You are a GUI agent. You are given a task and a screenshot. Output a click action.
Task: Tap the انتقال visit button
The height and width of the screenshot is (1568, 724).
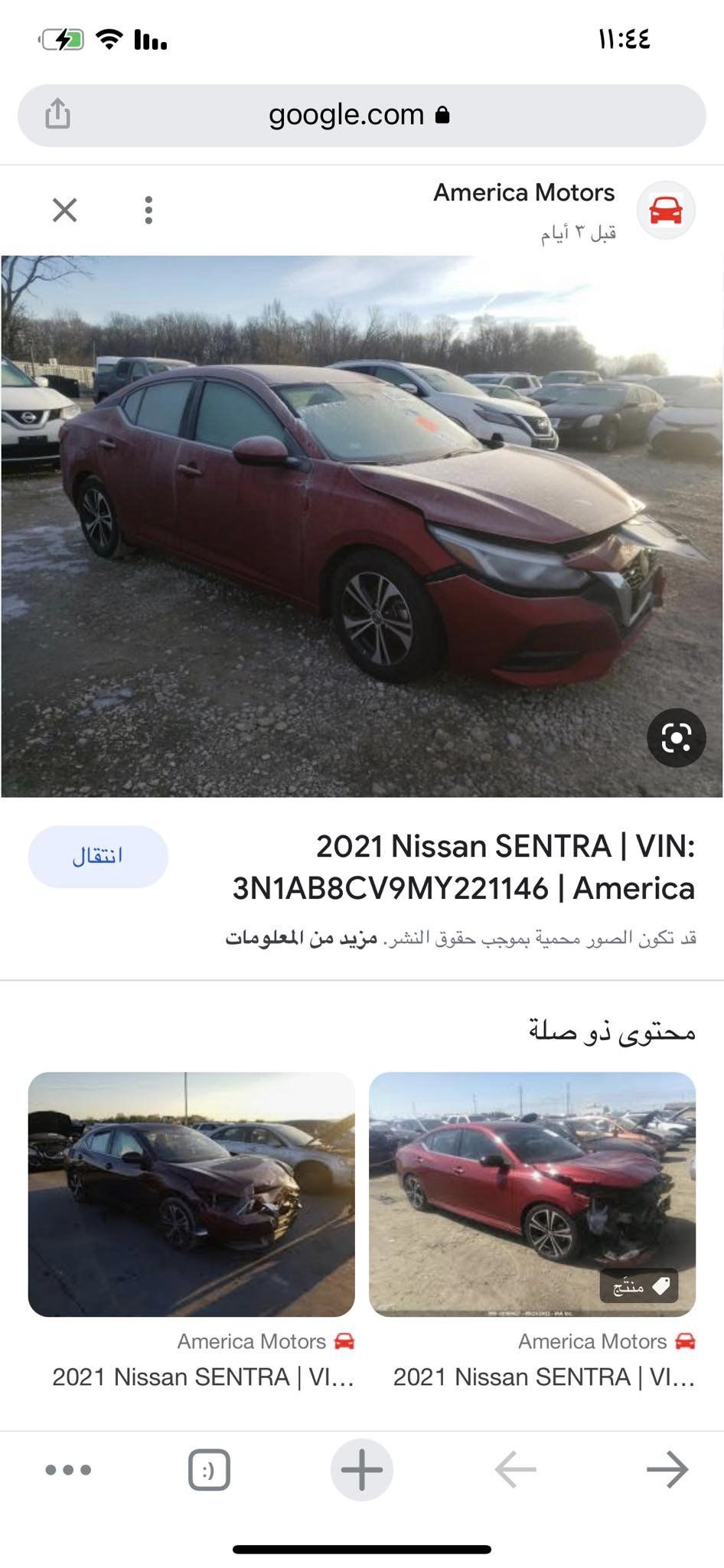(98, 856)
